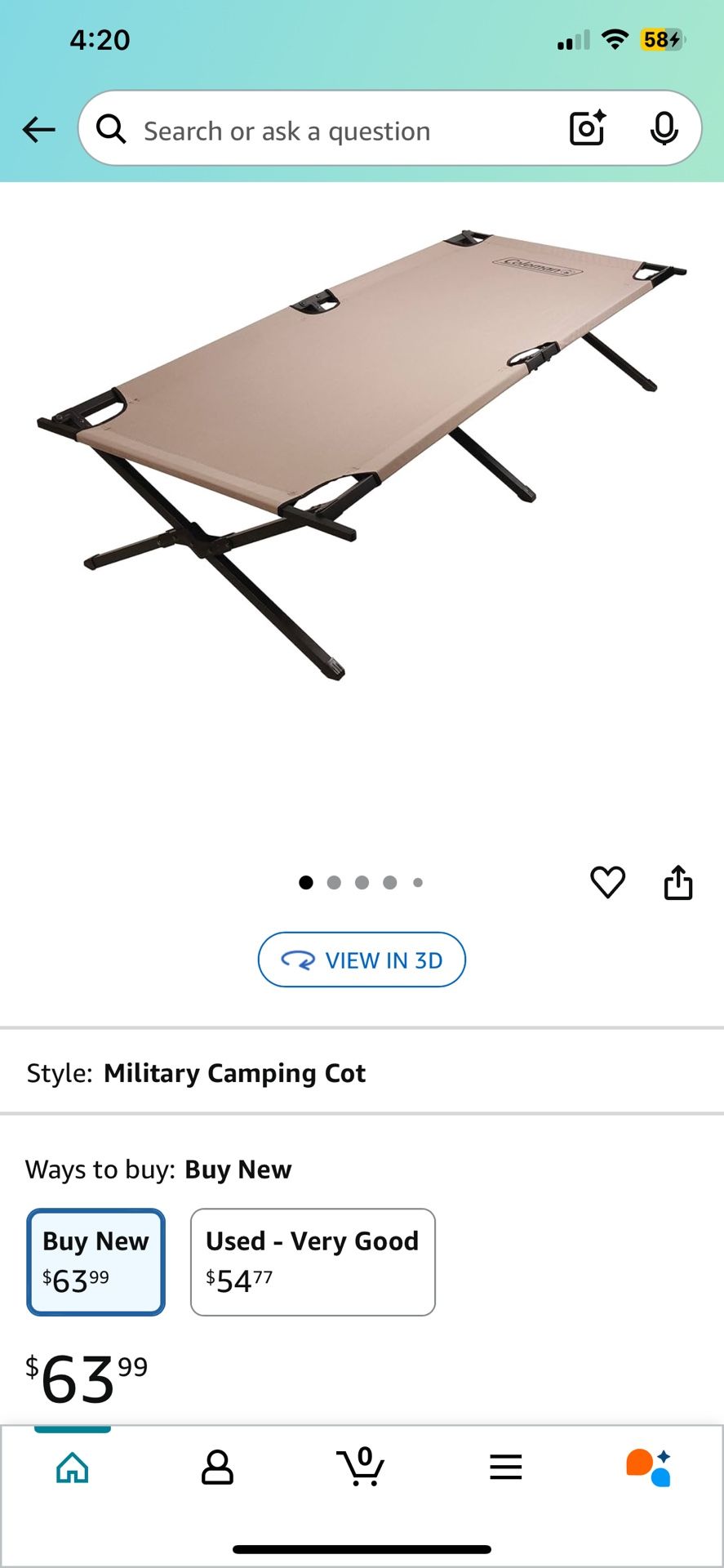
Task: Open the hamburger menu tab
Action: pos(505,1468)
